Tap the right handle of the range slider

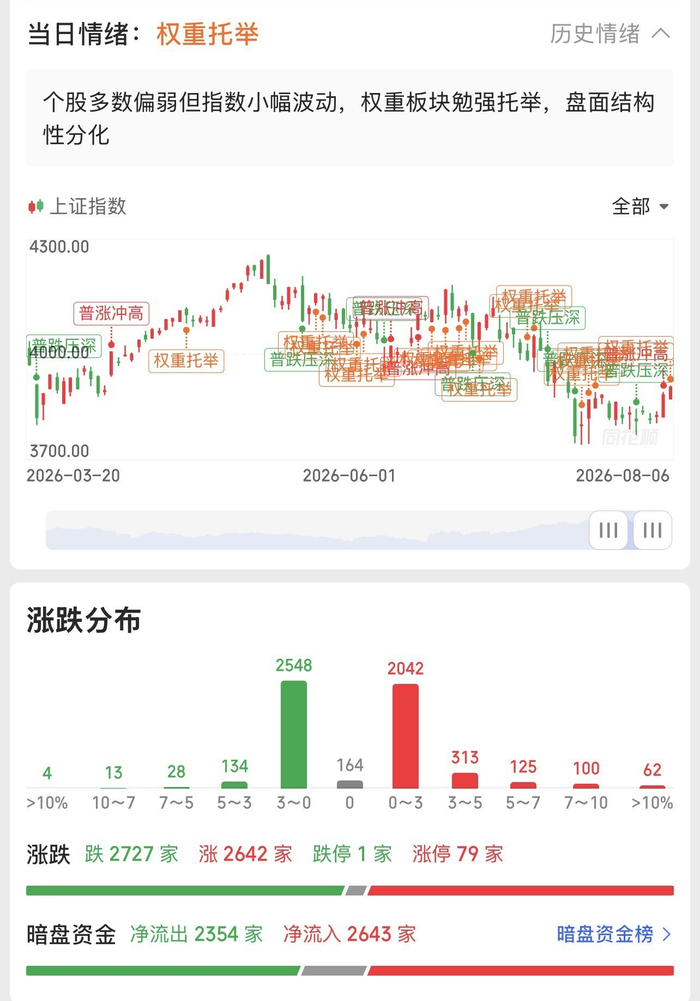click(652, 530)
